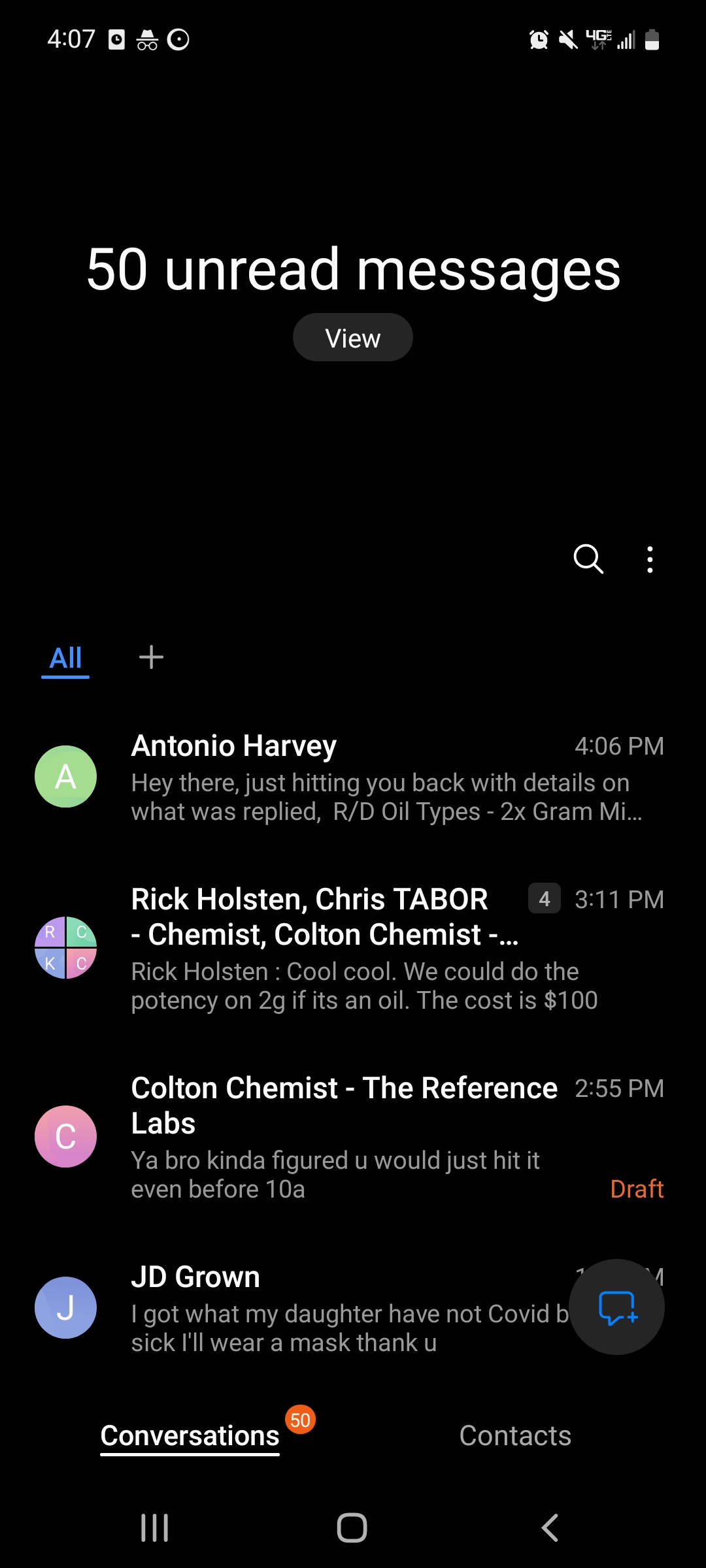
Task: Open the three-dot overflow menu
Action: pyautogui.click(x=649, y=560)
